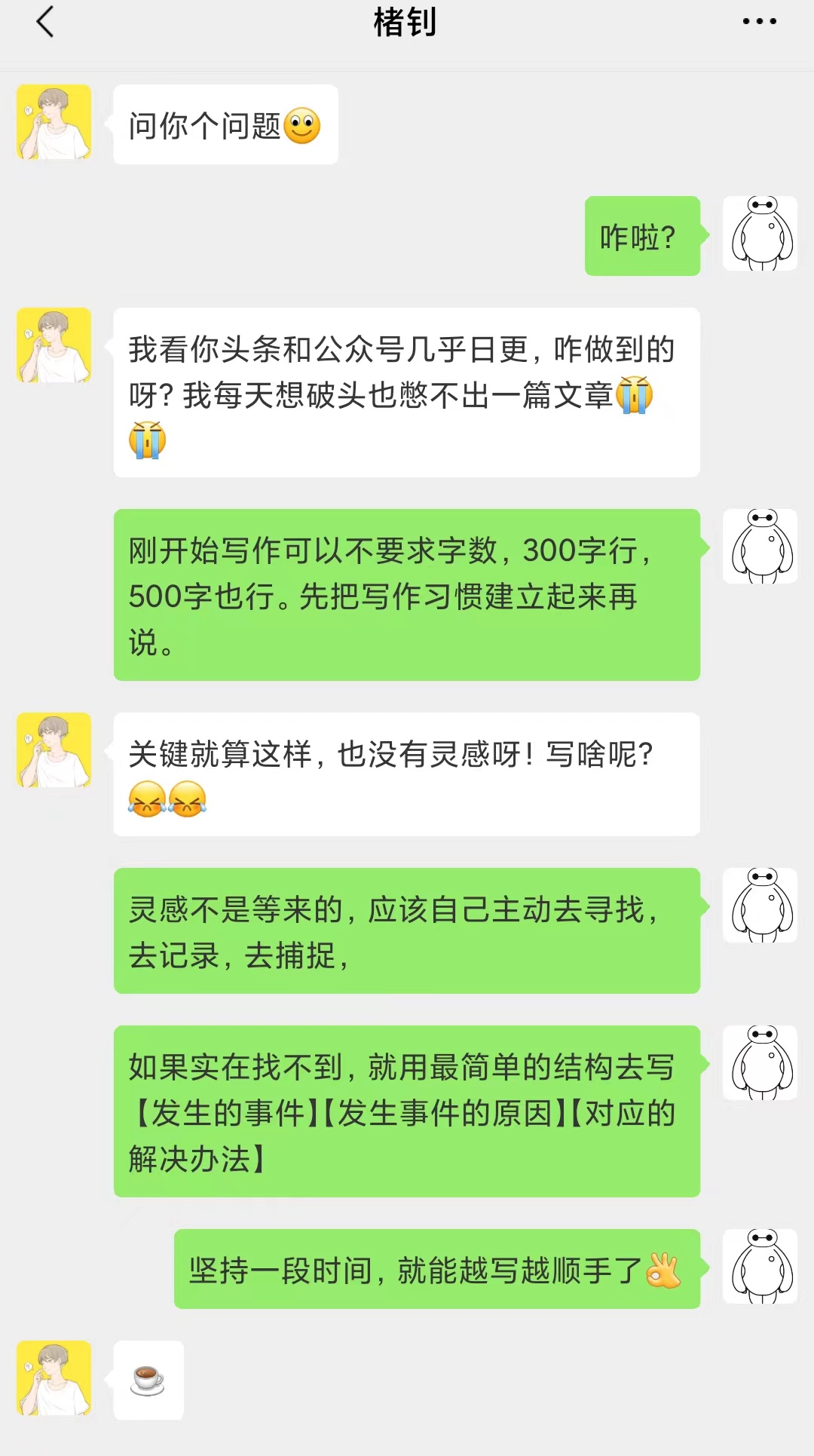
Task: Open contact's avatar beside the coffee cup message
Action: [54, 1378]
